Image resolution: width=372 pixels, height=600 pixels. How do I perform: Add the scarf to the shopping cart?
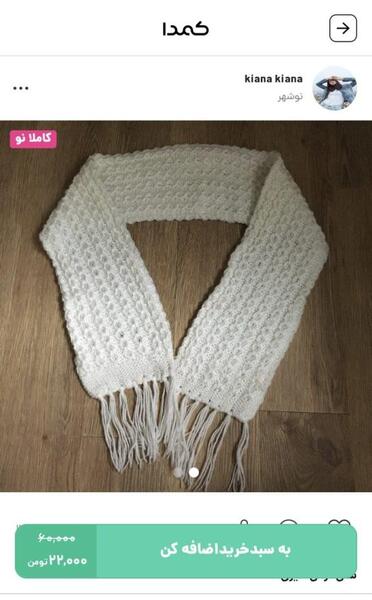pos(227,550)
